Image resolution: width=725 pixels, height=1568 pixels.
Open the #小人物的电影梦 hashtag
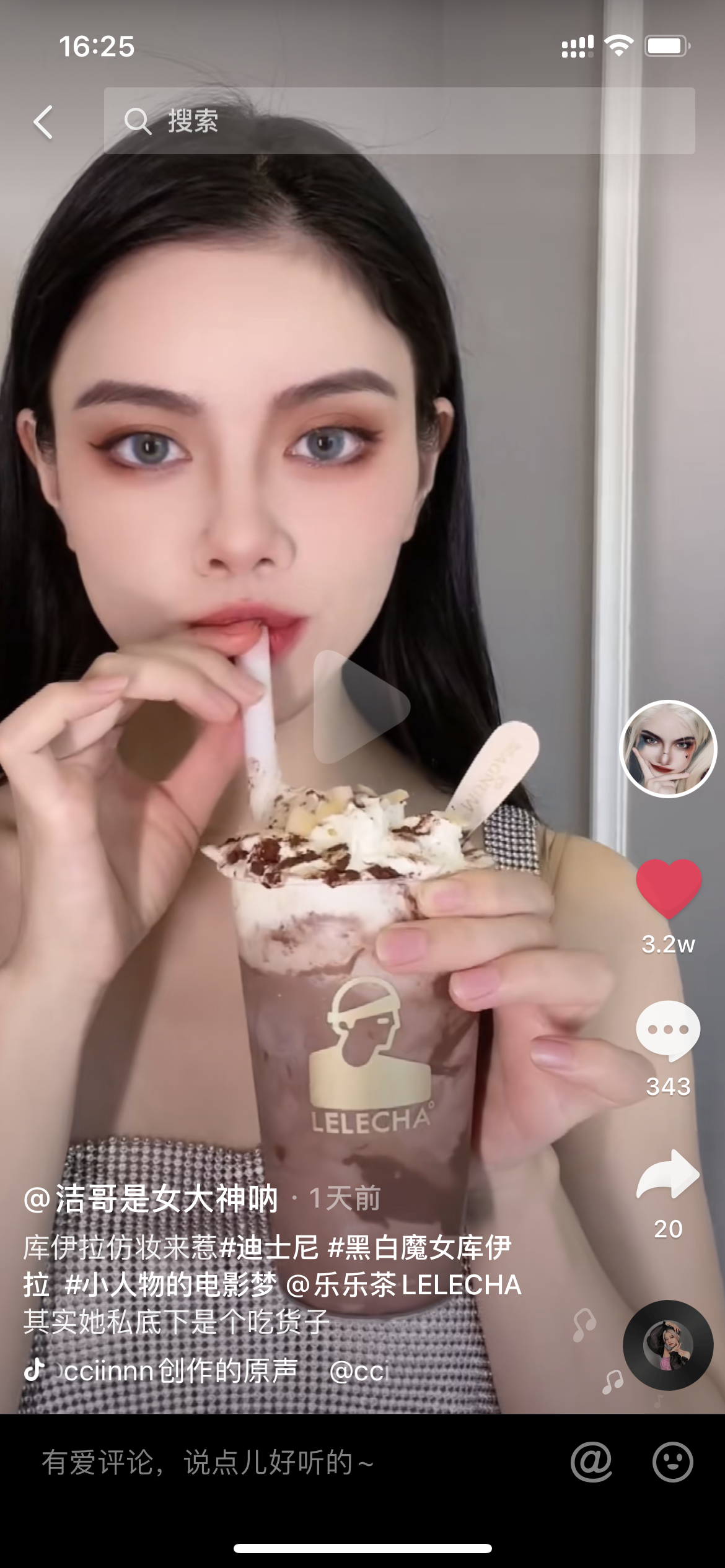pos(171,1284)
